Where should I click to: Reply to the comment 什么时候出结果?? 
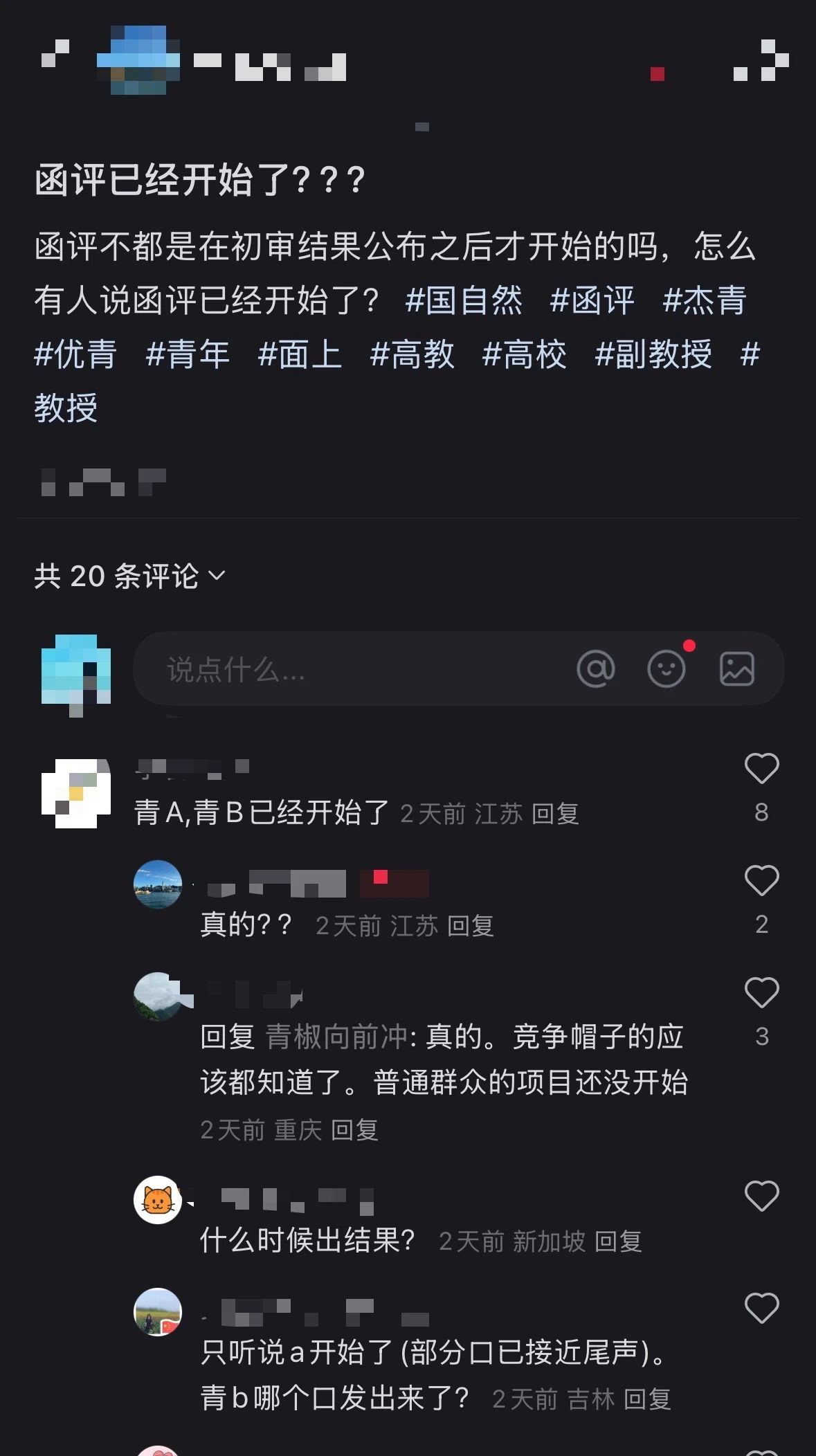coord(618,1241)
